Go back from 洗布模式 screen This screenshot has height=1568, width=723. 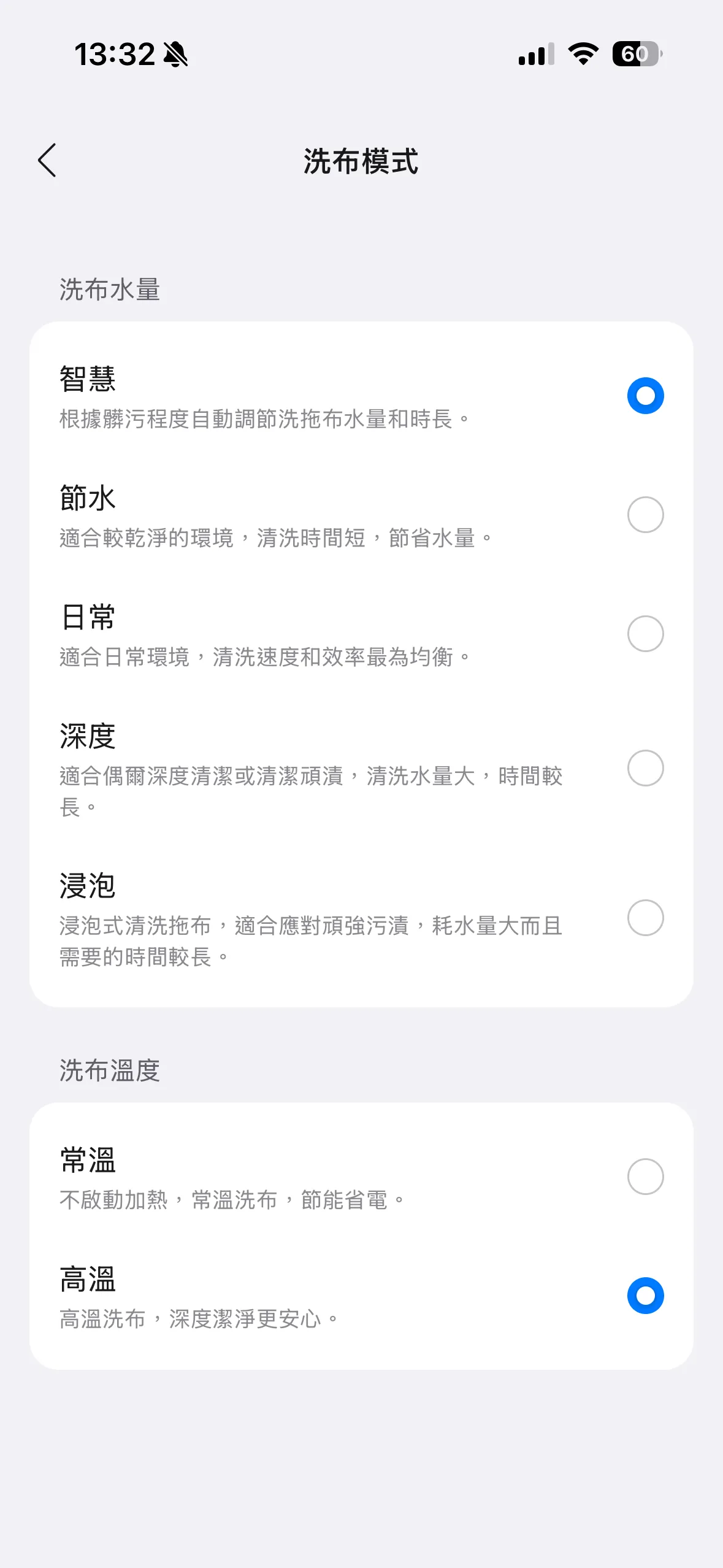pos(47,161)
